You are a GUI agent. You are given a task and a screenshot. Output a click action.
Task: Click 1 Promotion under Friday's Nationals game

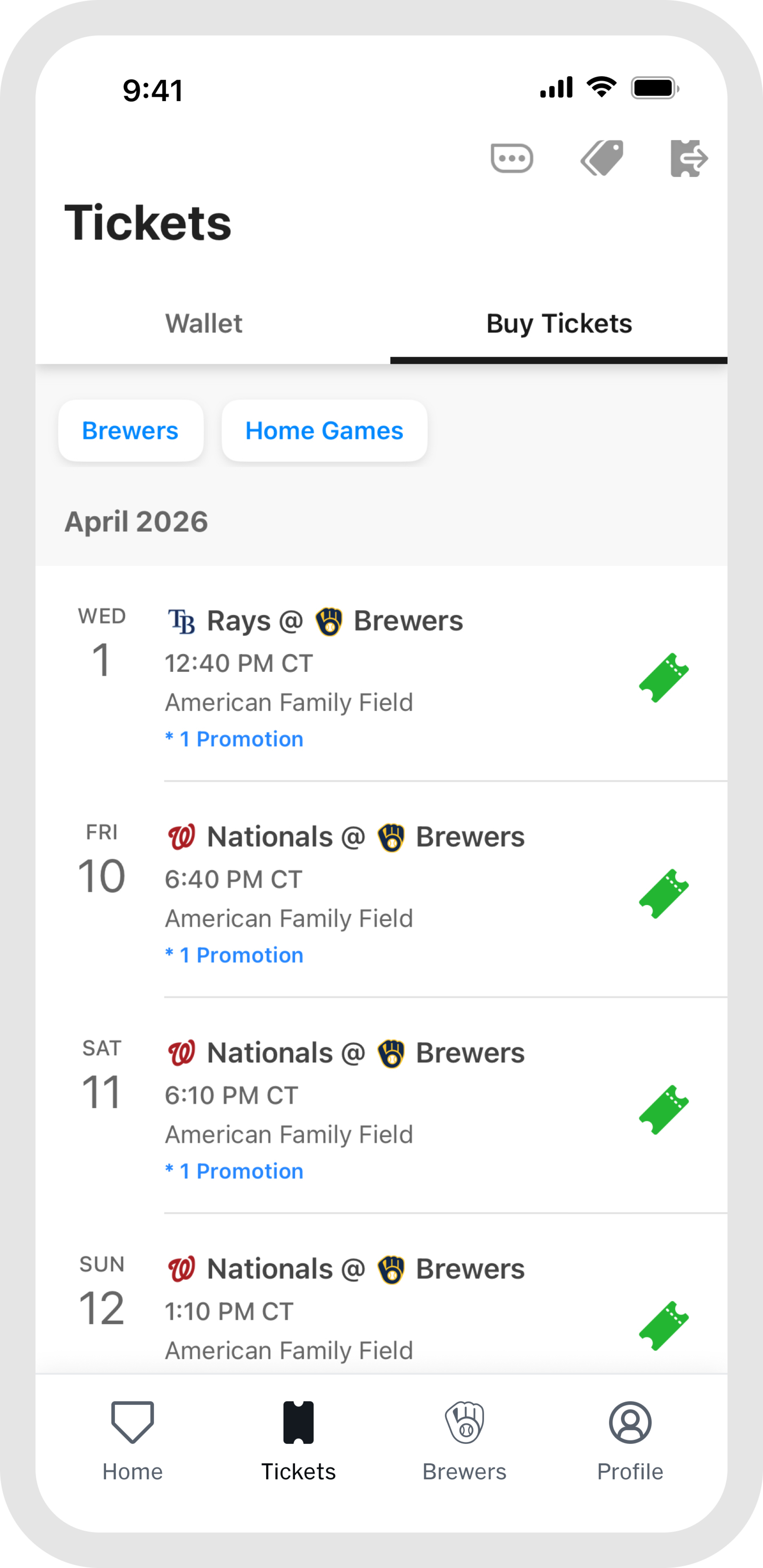pyautogui.click(x=234, y=954)
